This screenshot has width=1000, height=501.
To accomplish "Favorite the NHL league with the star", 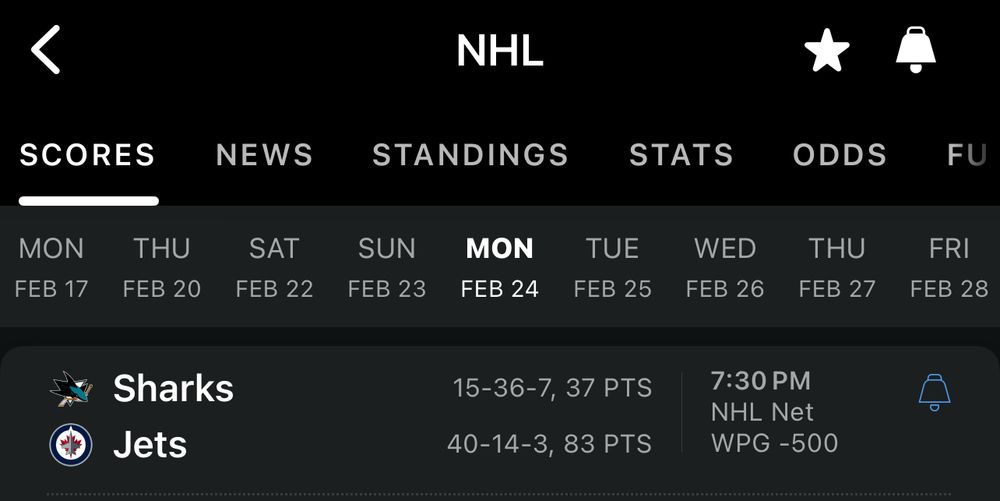I will tap(827, 51).
